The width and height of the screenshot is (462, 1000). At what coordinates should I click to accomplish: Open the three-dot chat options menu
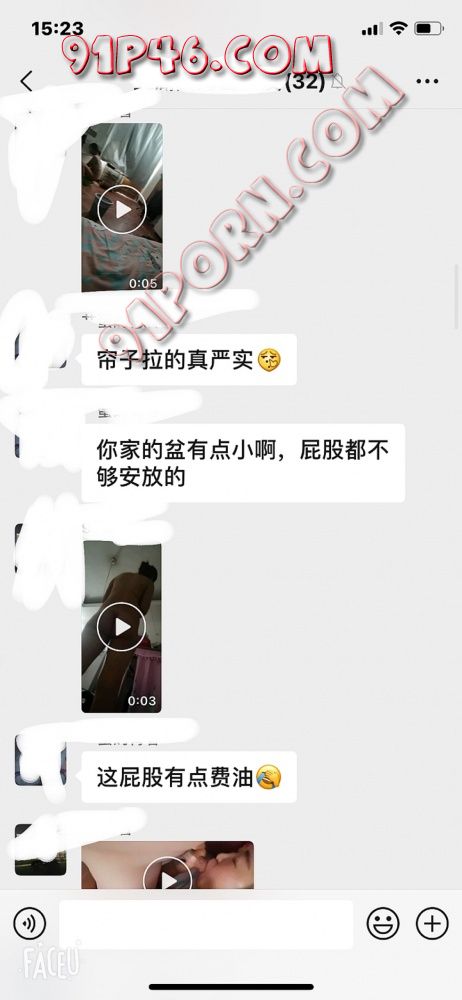427,81
